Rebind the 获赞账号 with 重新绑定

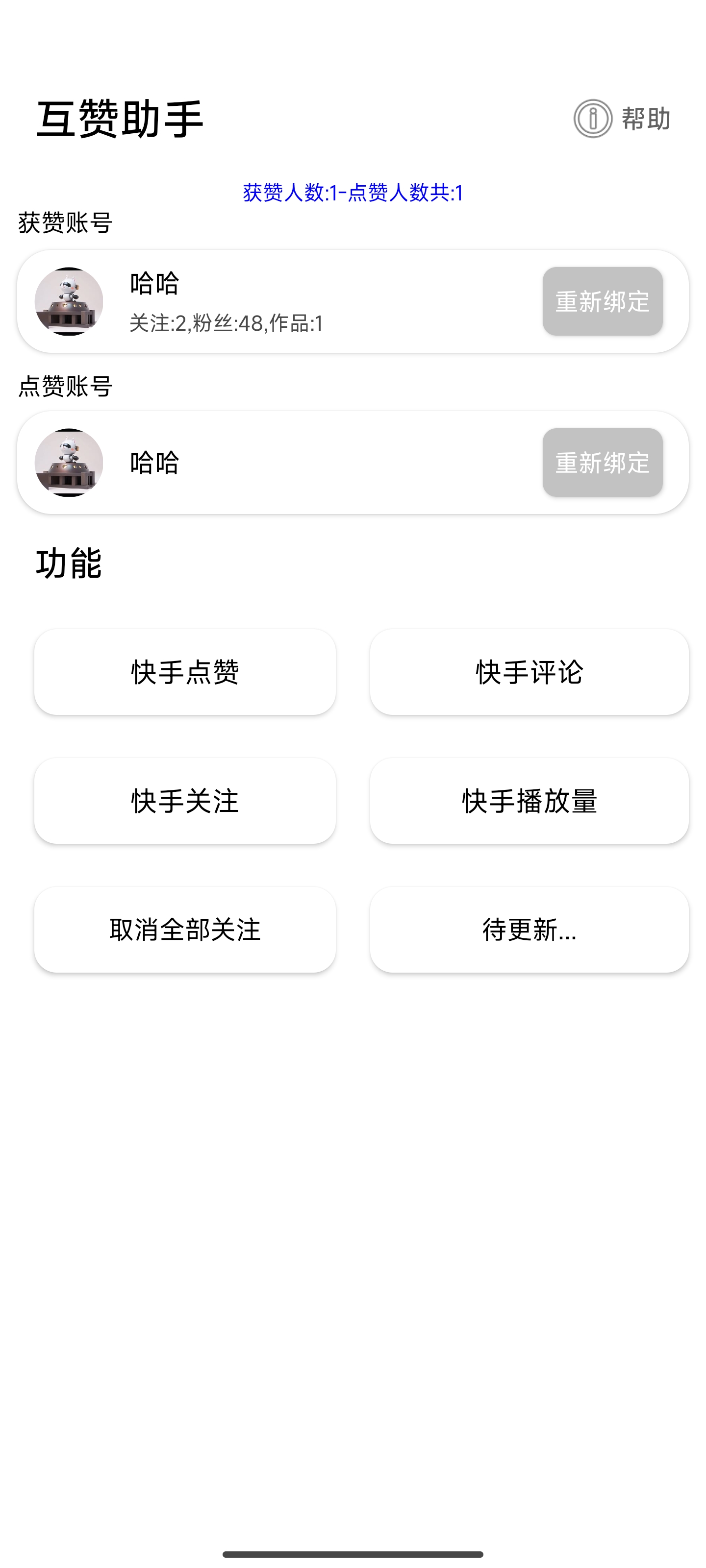[x=602, y=301]
